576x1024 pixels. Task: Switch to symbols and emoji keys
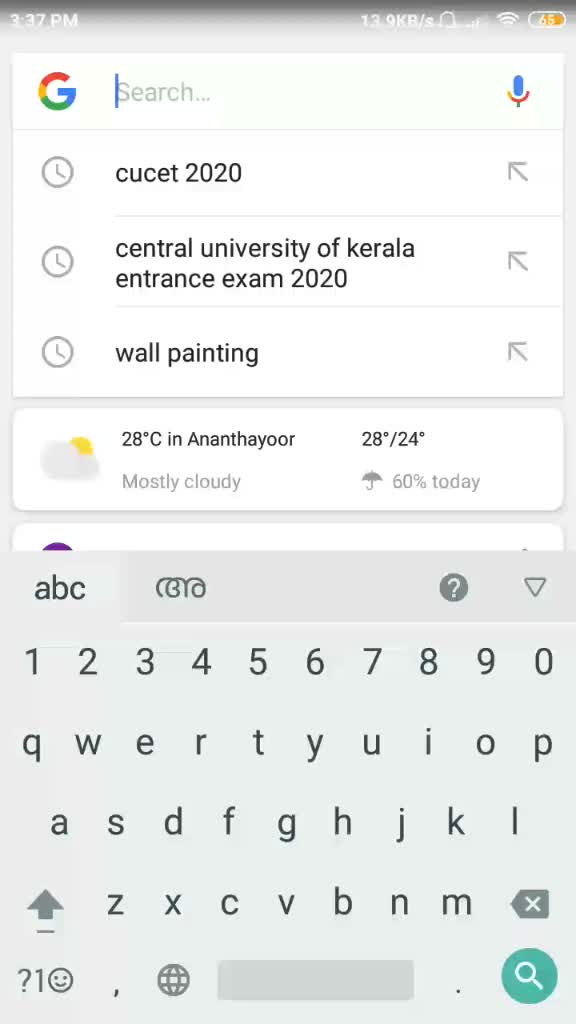pos(45,980)
